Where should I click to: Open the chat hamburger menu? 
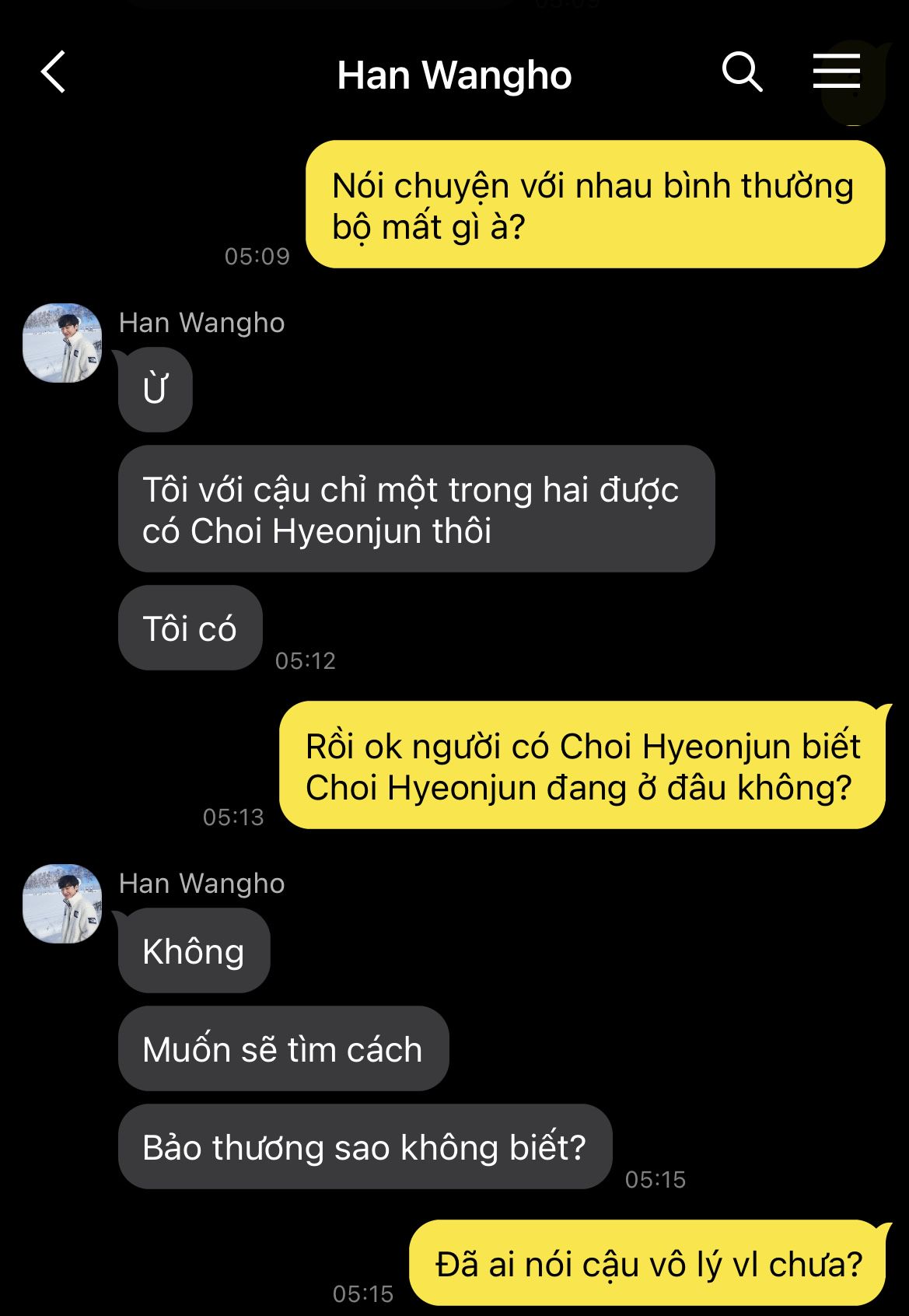[x=836, y=72]
